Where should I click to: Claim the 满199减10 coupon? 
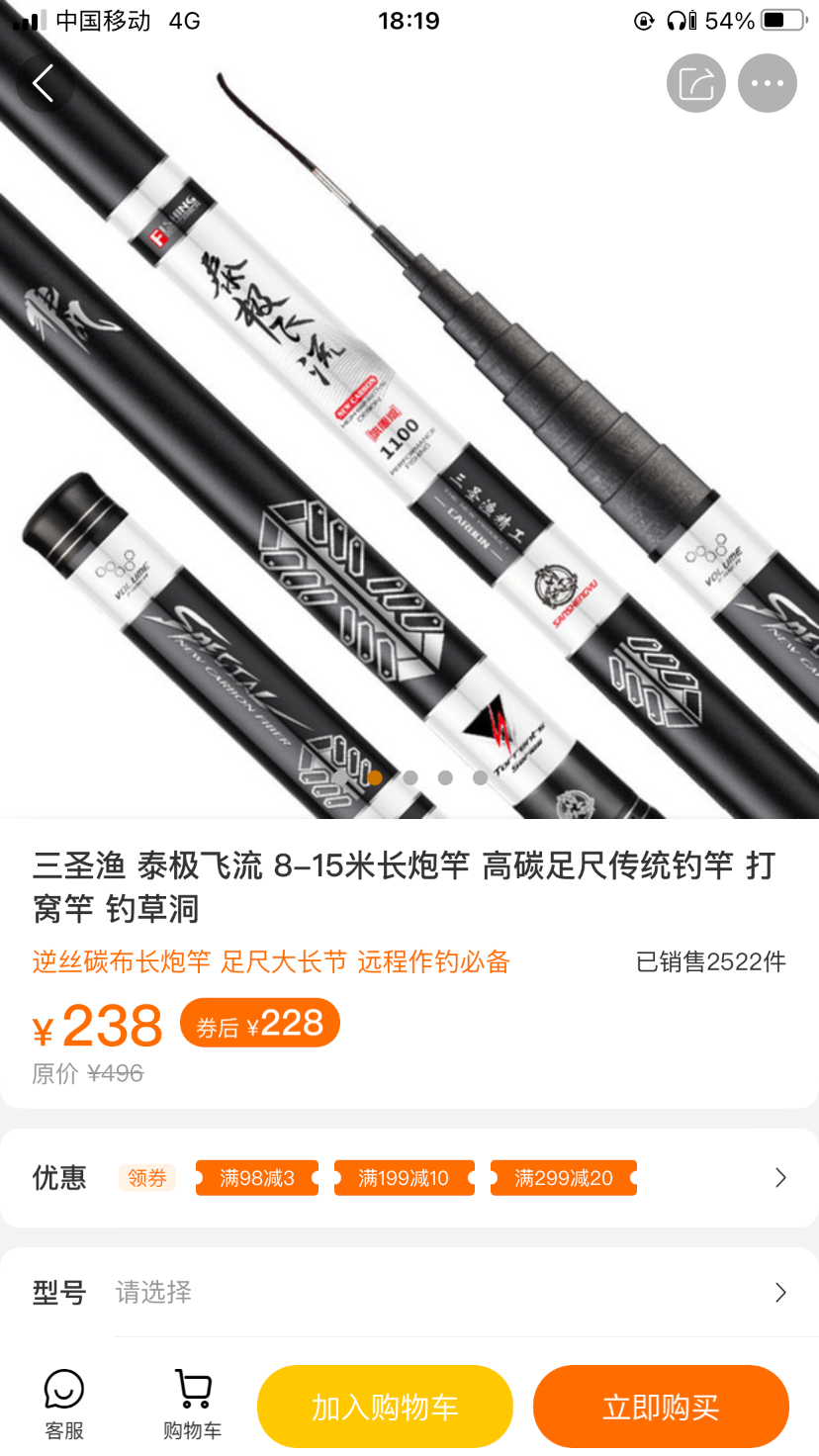pyautogui.click(x=404, y=1178)
